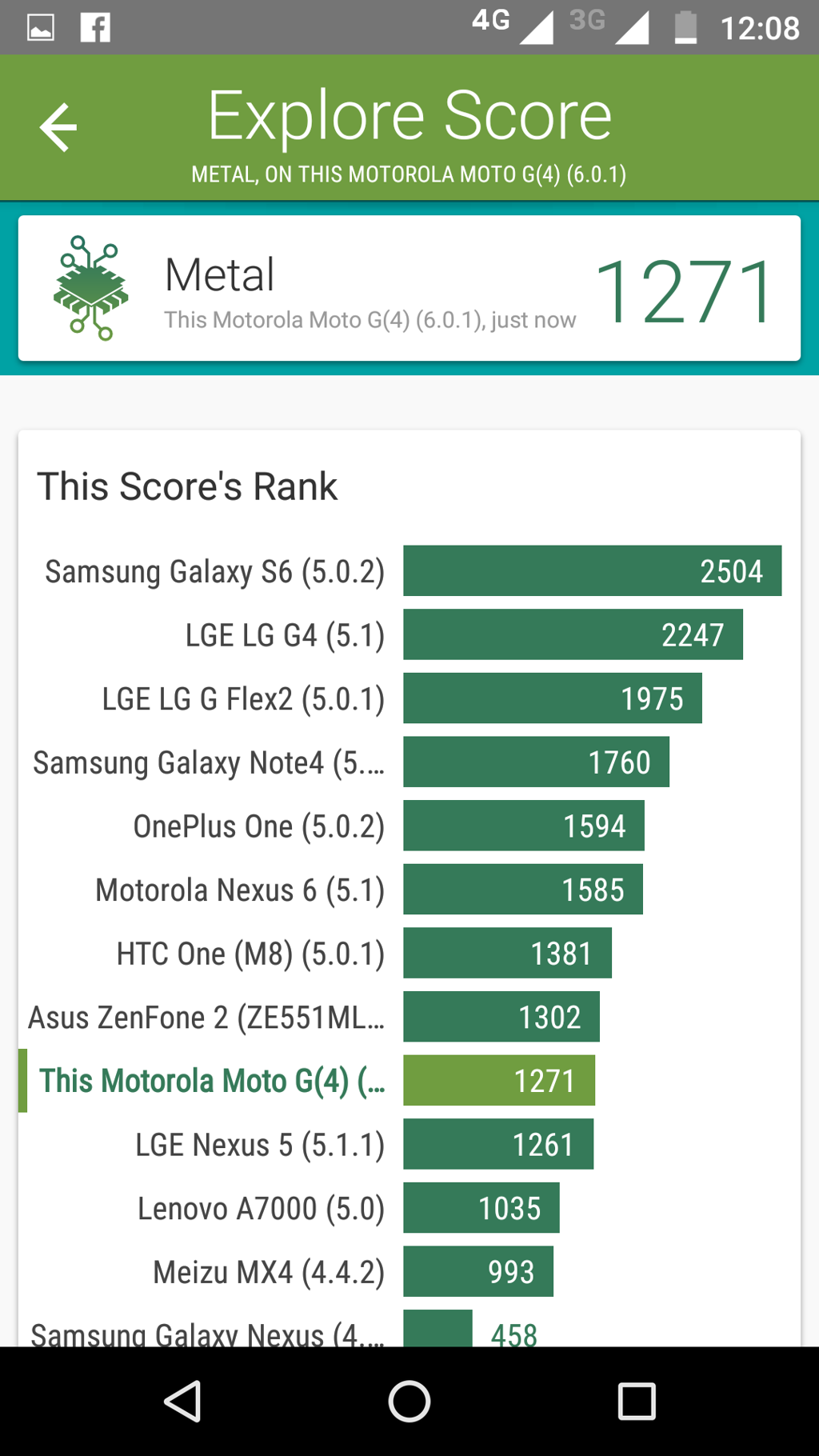The image size is (819, 1456).
Task: Go back using the app bar arrow
Action: pyautogui.click(x=58, y=127)
